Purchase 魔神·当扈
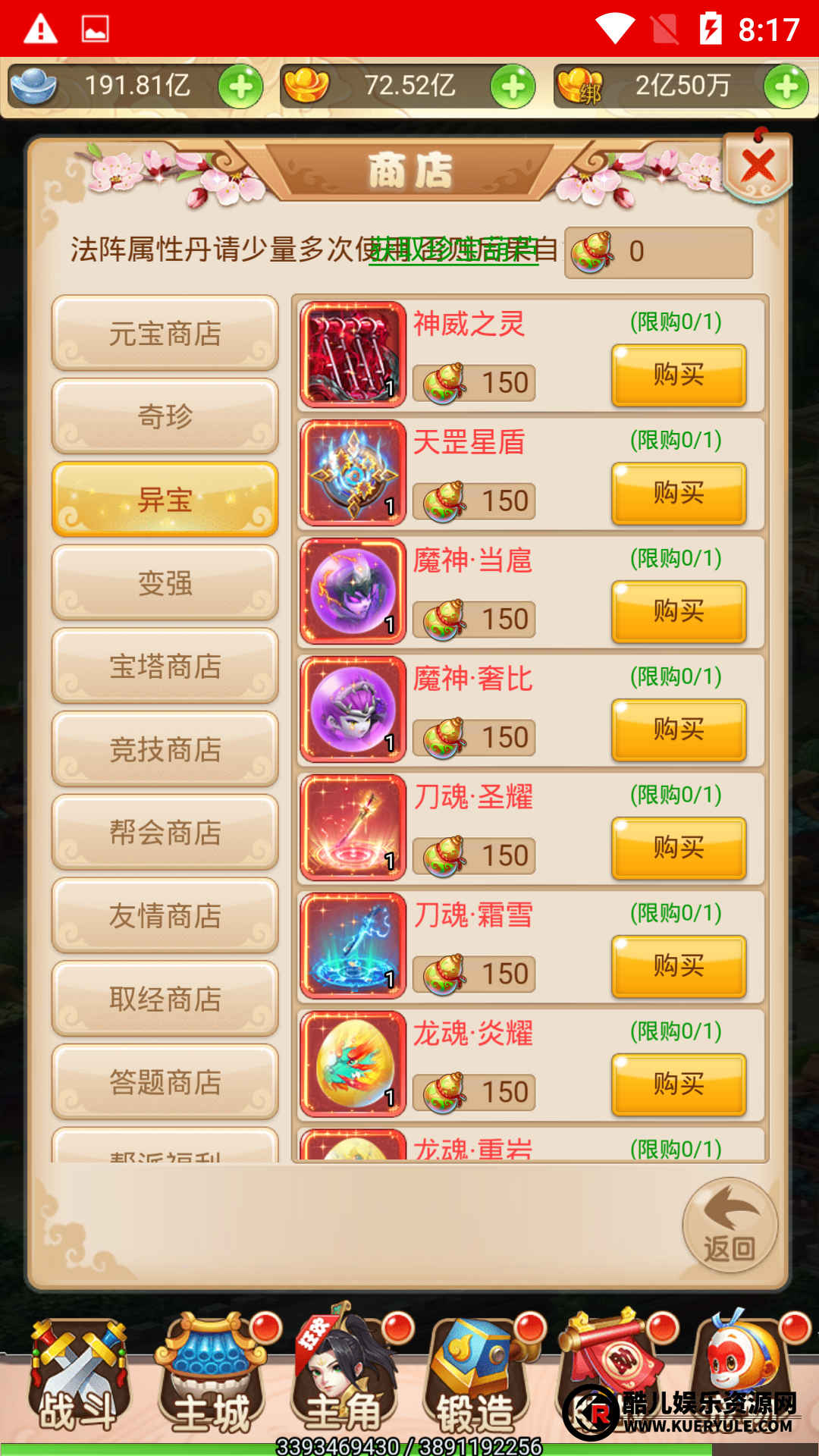Screen dimensions: 819x1456 tap(679, 612)
